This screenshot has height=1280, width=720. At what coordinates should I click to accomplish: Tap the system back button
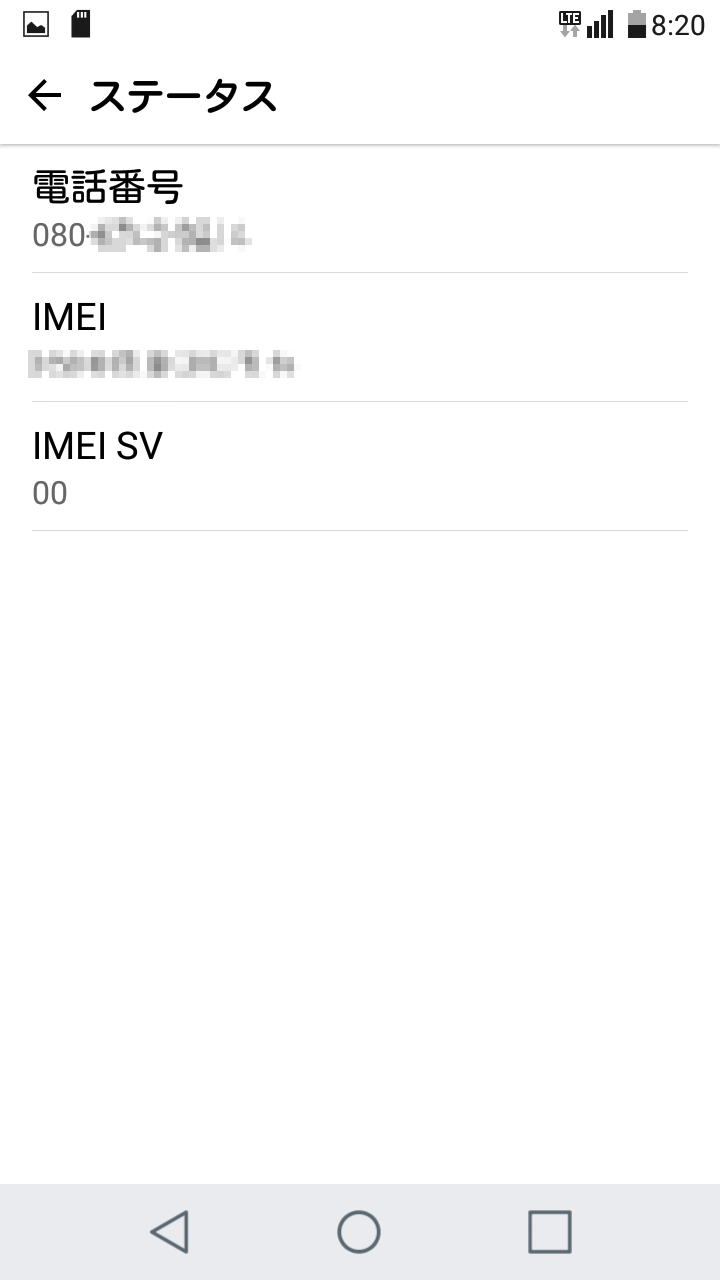click(x=169, y=1231)
